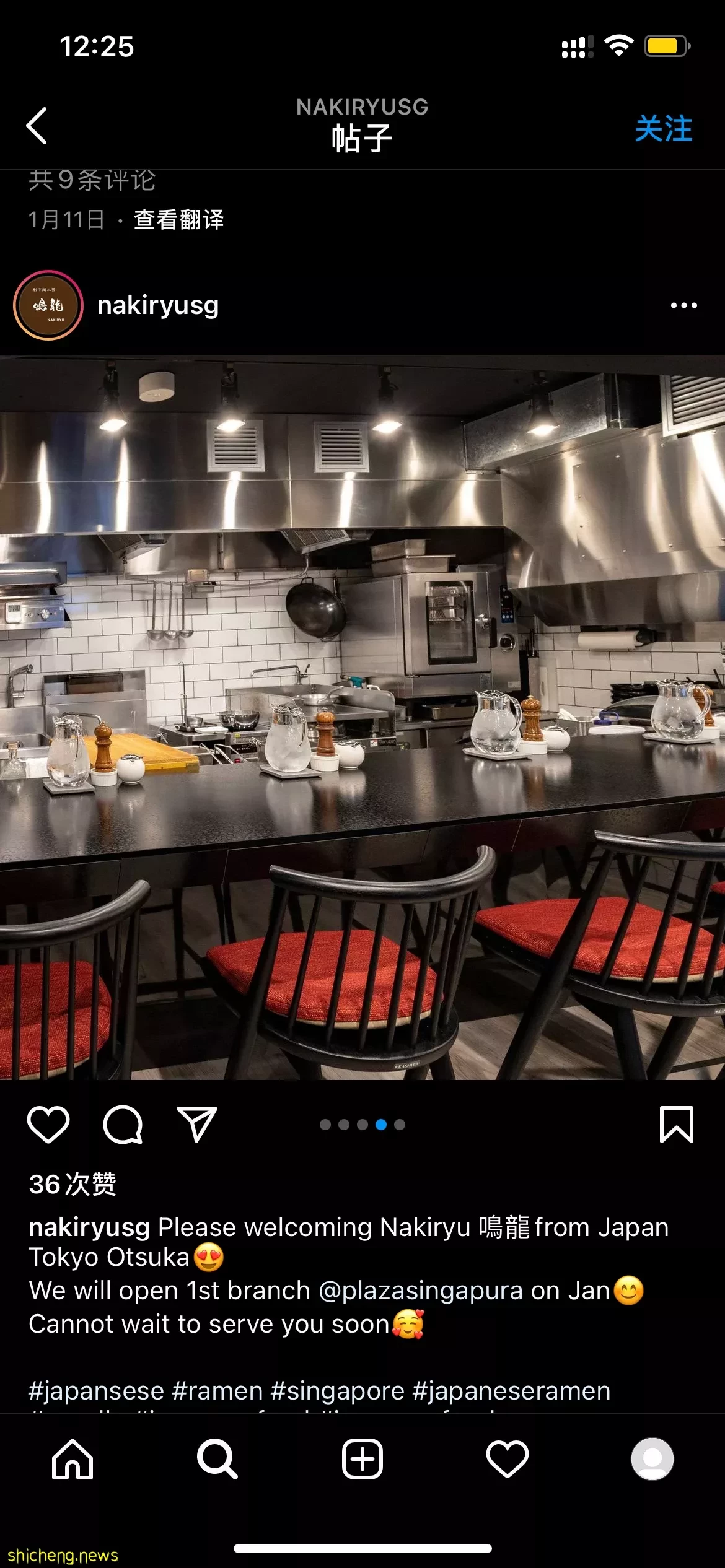View the 36 次赞 likes list
This screenshot has height=1568, width=725.
pos(72,1184)
